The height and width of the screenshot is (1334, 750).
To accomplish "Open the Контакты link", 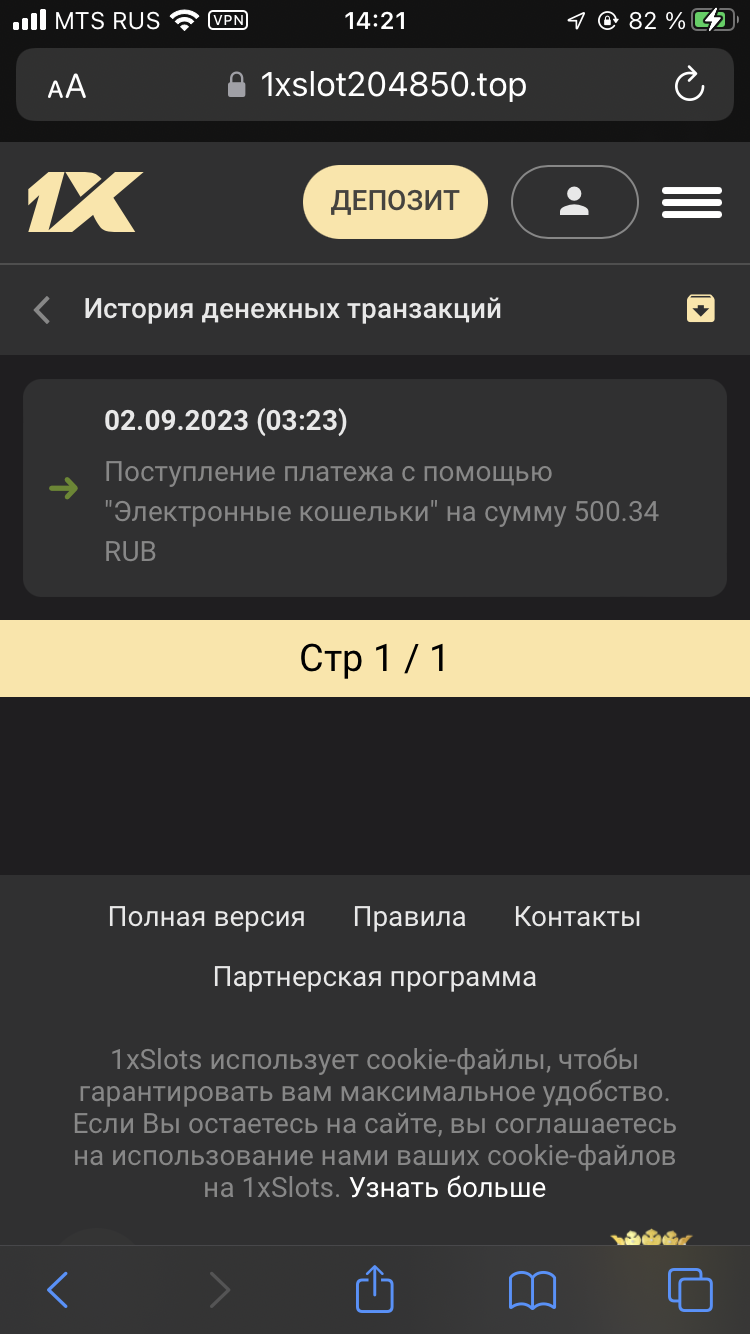I will click(577, 917).
